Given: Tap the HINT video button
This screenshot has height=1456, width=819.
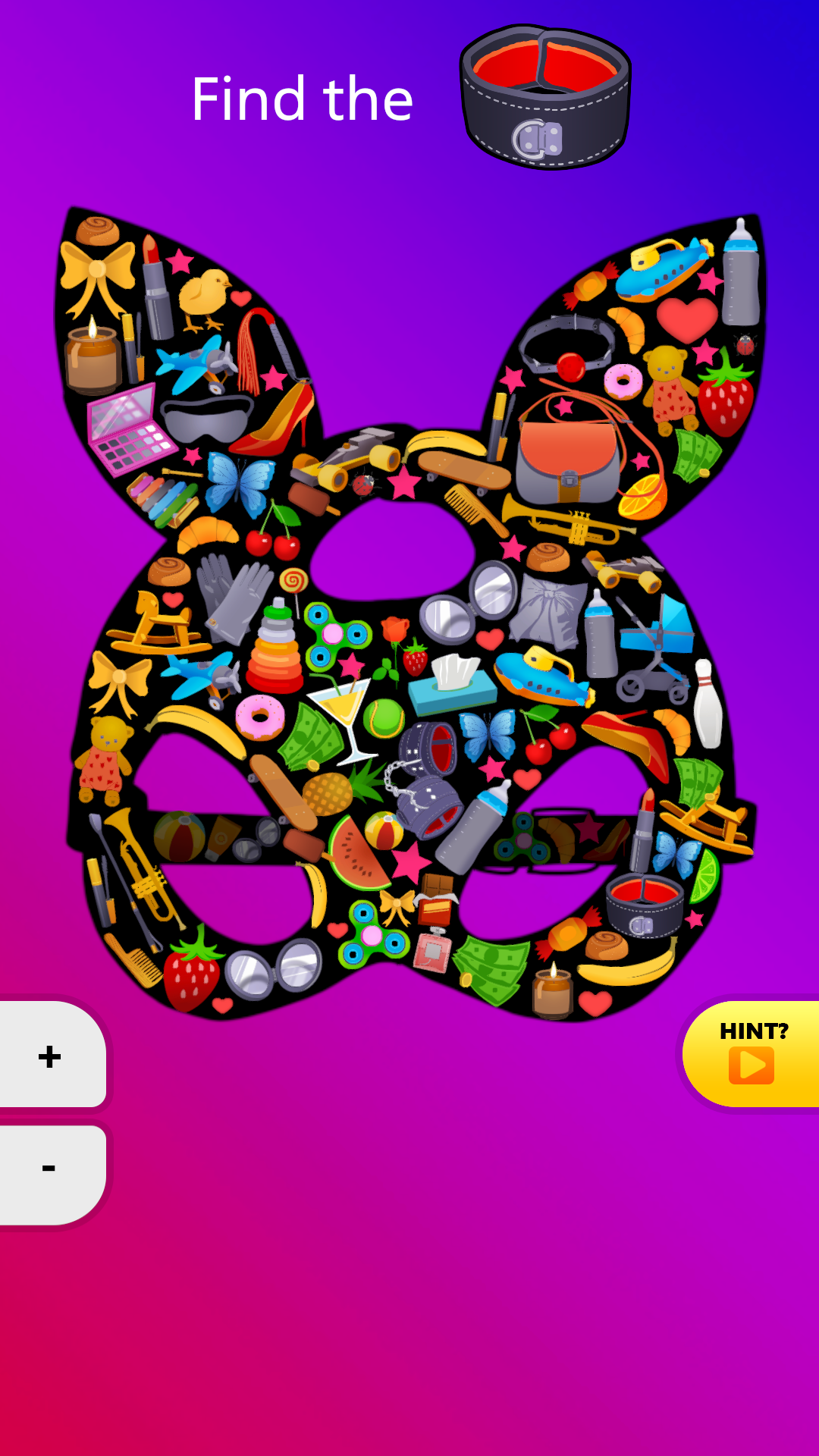Looking at the screenshot, I should (x=752, y=1054).
